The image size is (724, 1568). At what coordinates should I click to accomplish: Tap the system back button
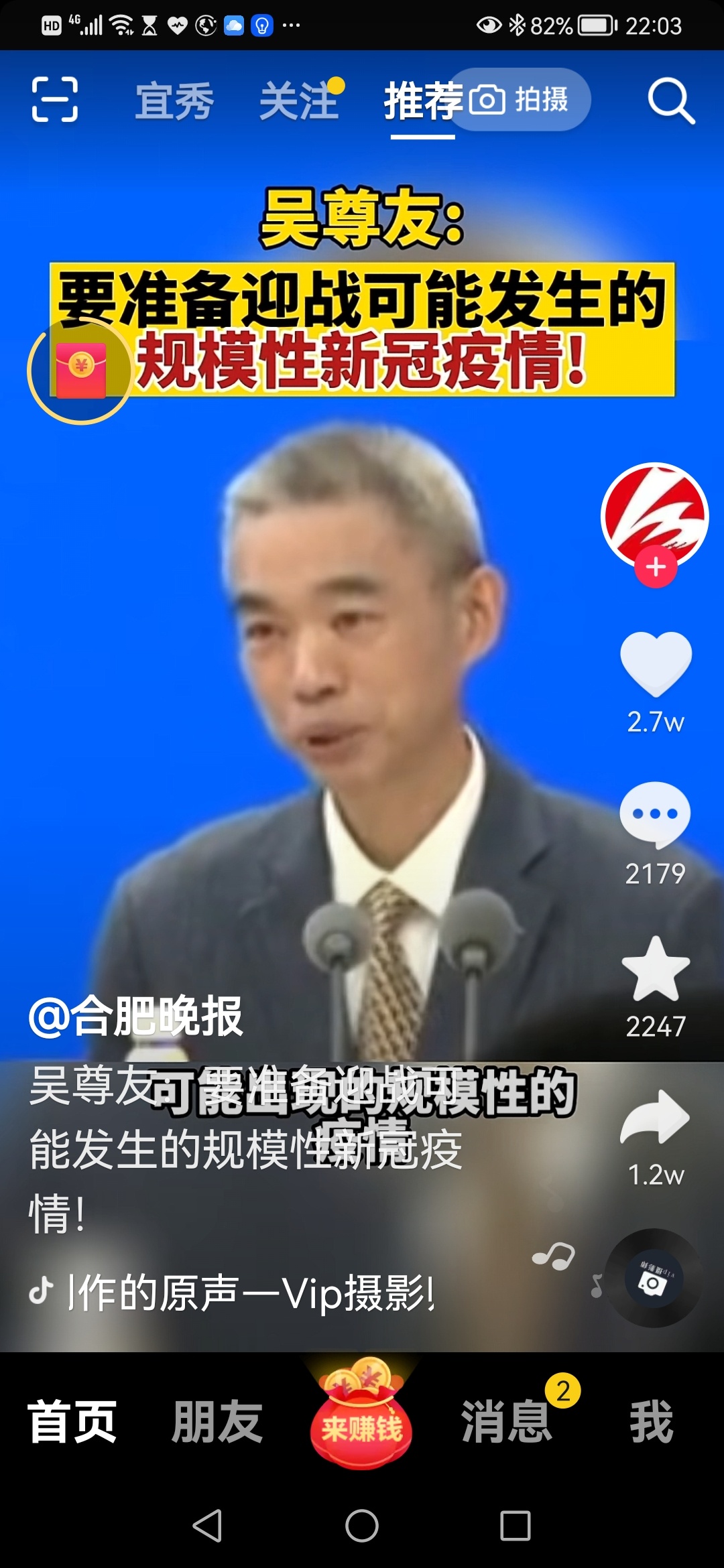tap(208, 1526)
